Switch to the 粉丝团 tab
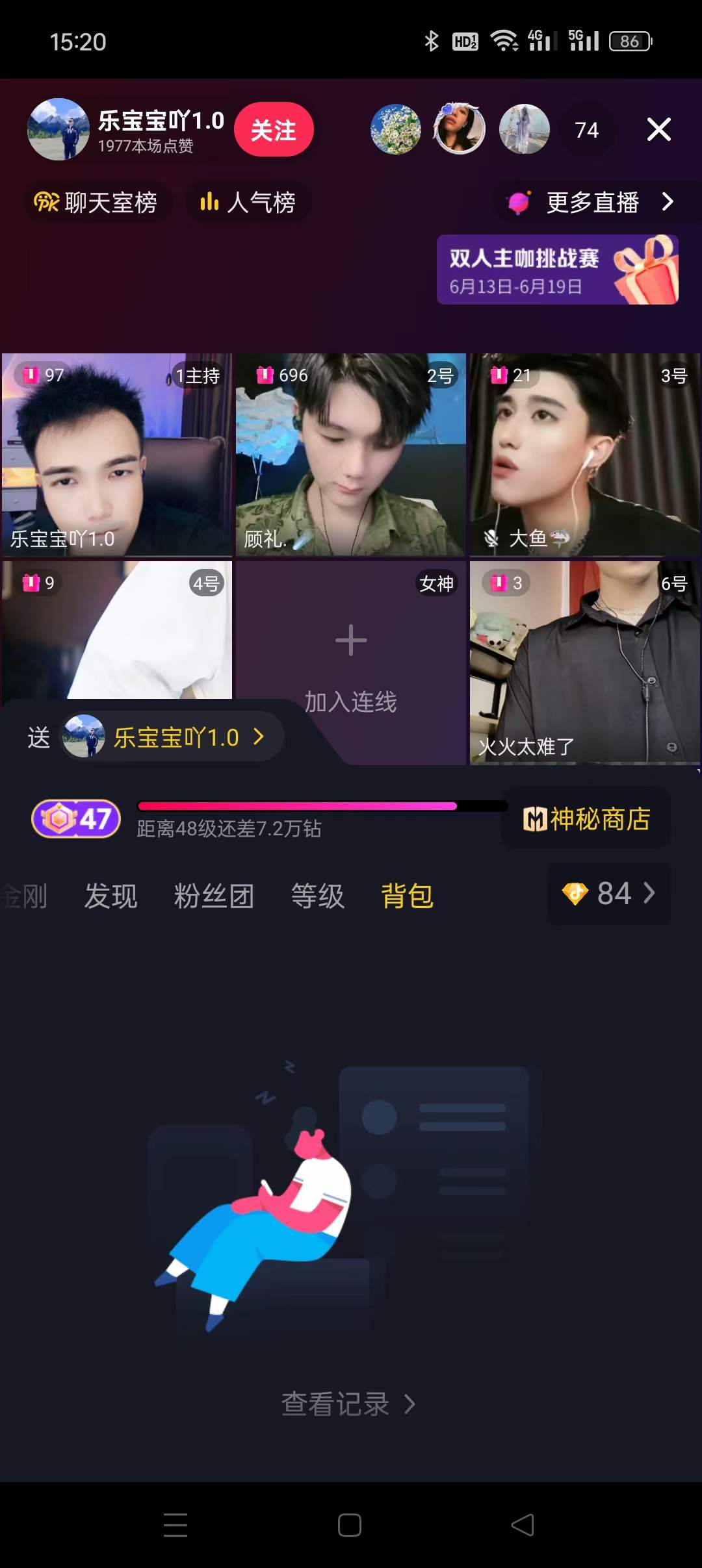This screenshot has height=1568, width=702. (x=214, y=896)
